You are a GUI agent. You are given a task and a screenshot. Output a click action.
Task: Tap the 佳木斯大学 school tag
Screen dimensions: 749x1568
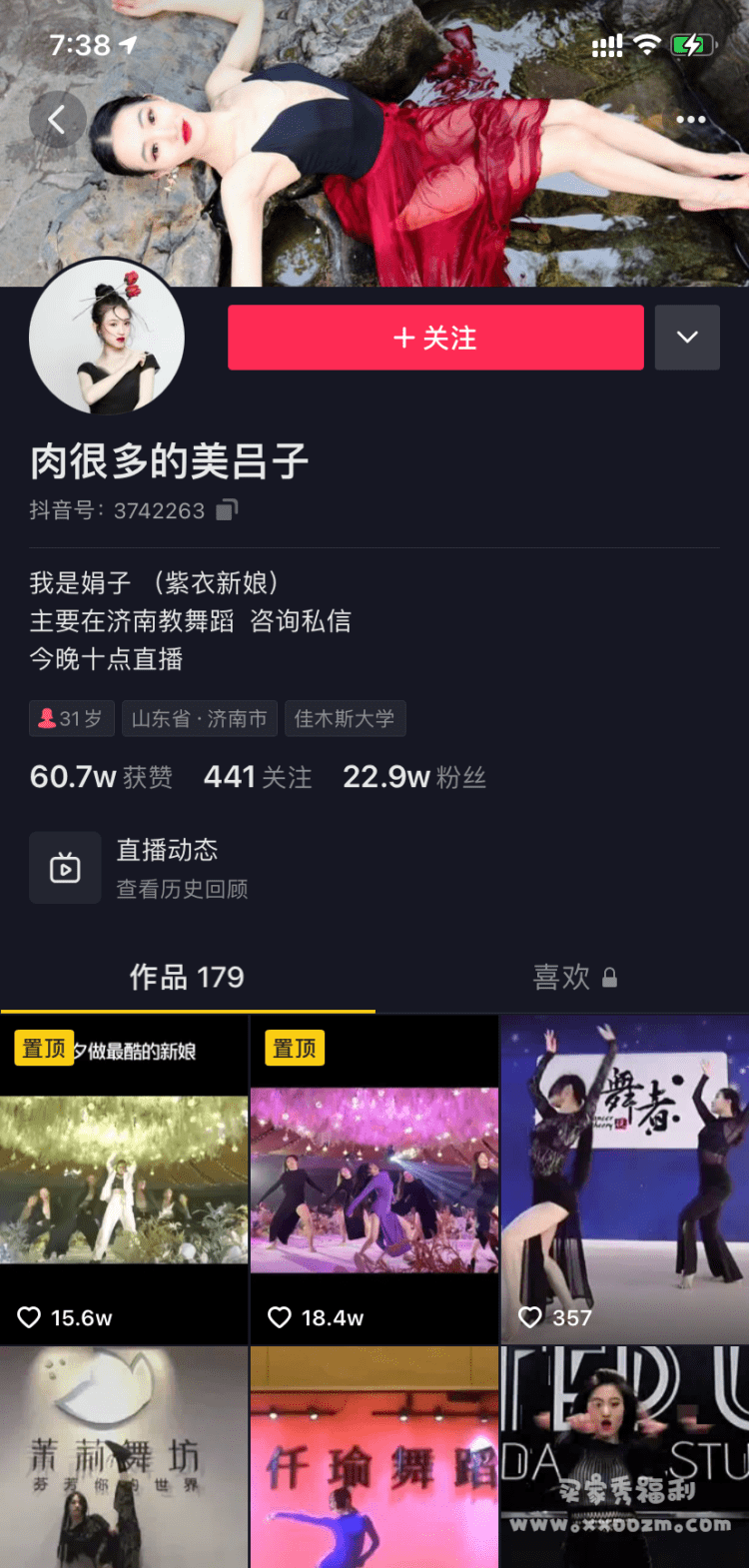(x=345, y=718)
